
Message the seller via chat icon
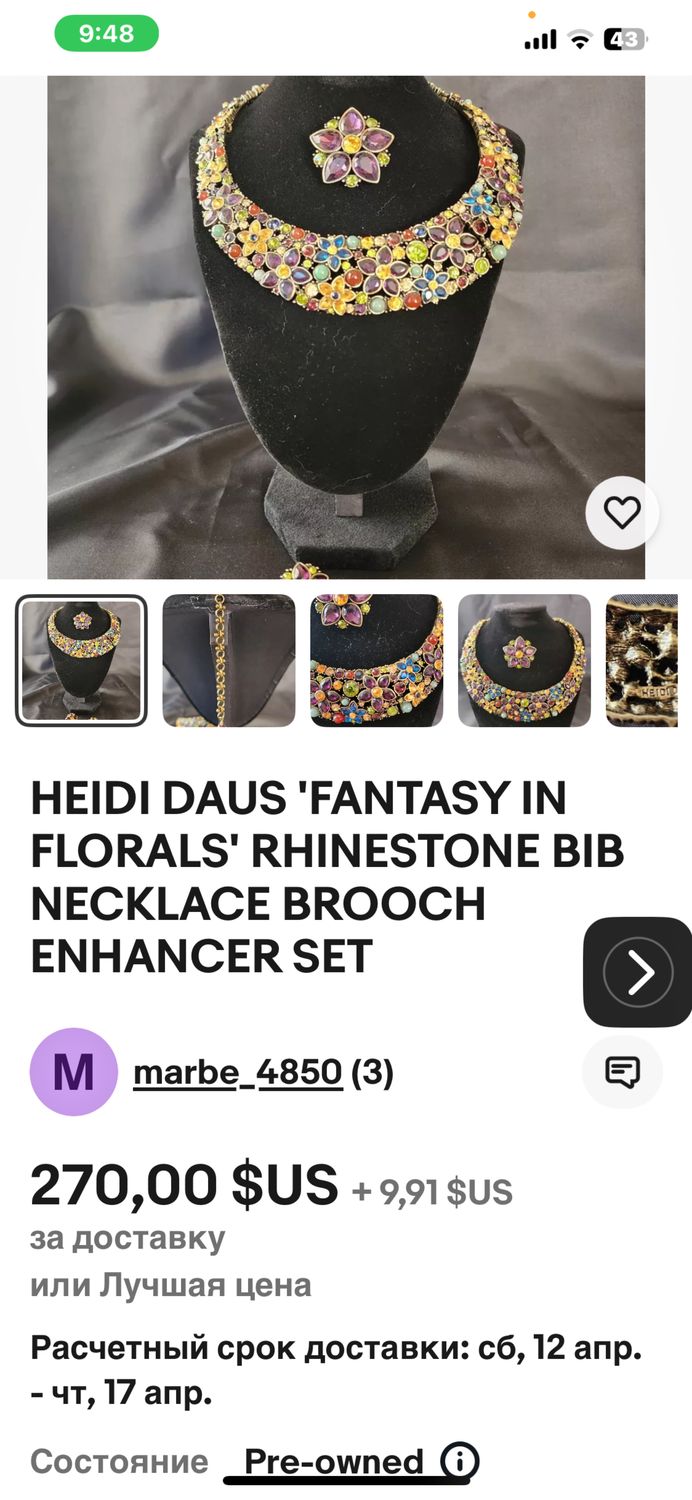622,1072
